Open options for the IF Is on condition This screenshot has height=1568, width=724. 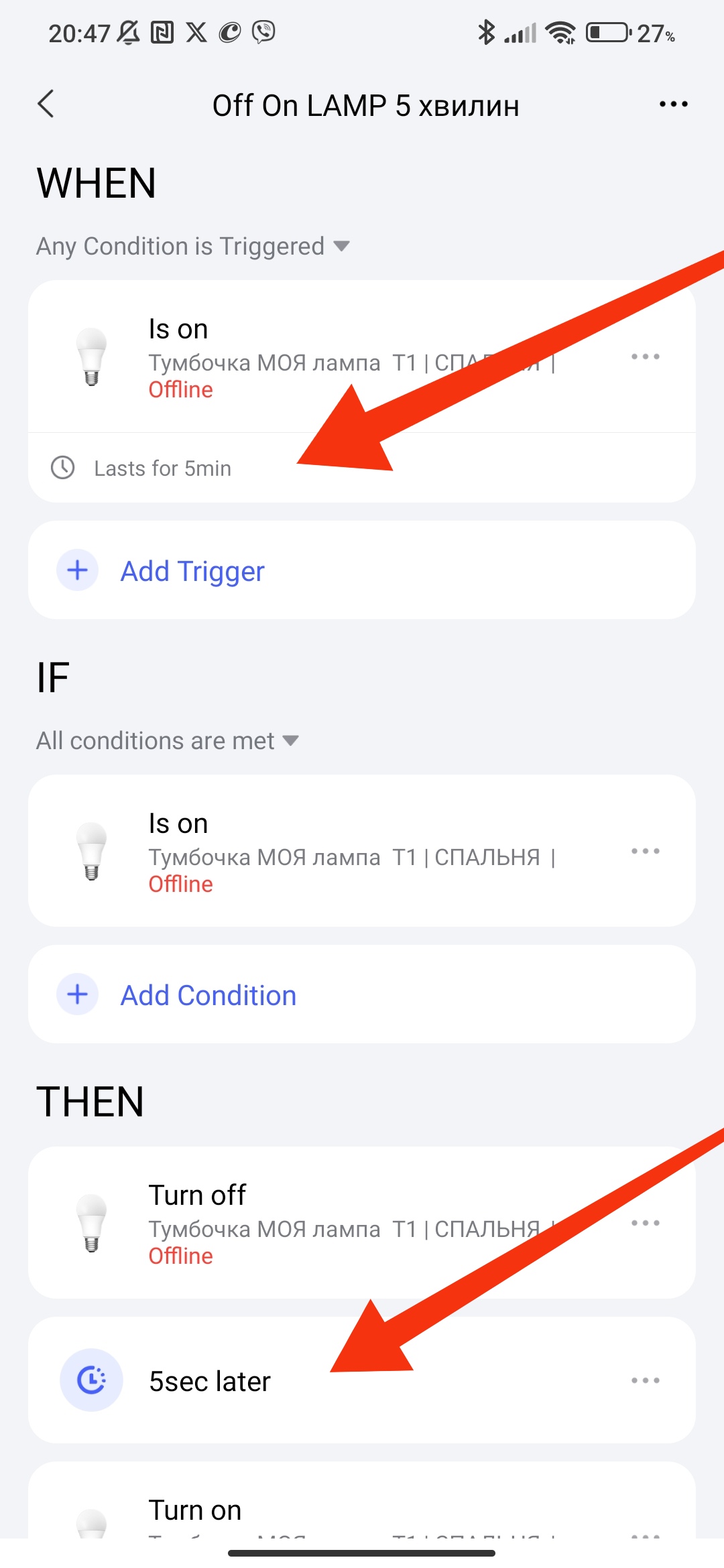point(645,851)
